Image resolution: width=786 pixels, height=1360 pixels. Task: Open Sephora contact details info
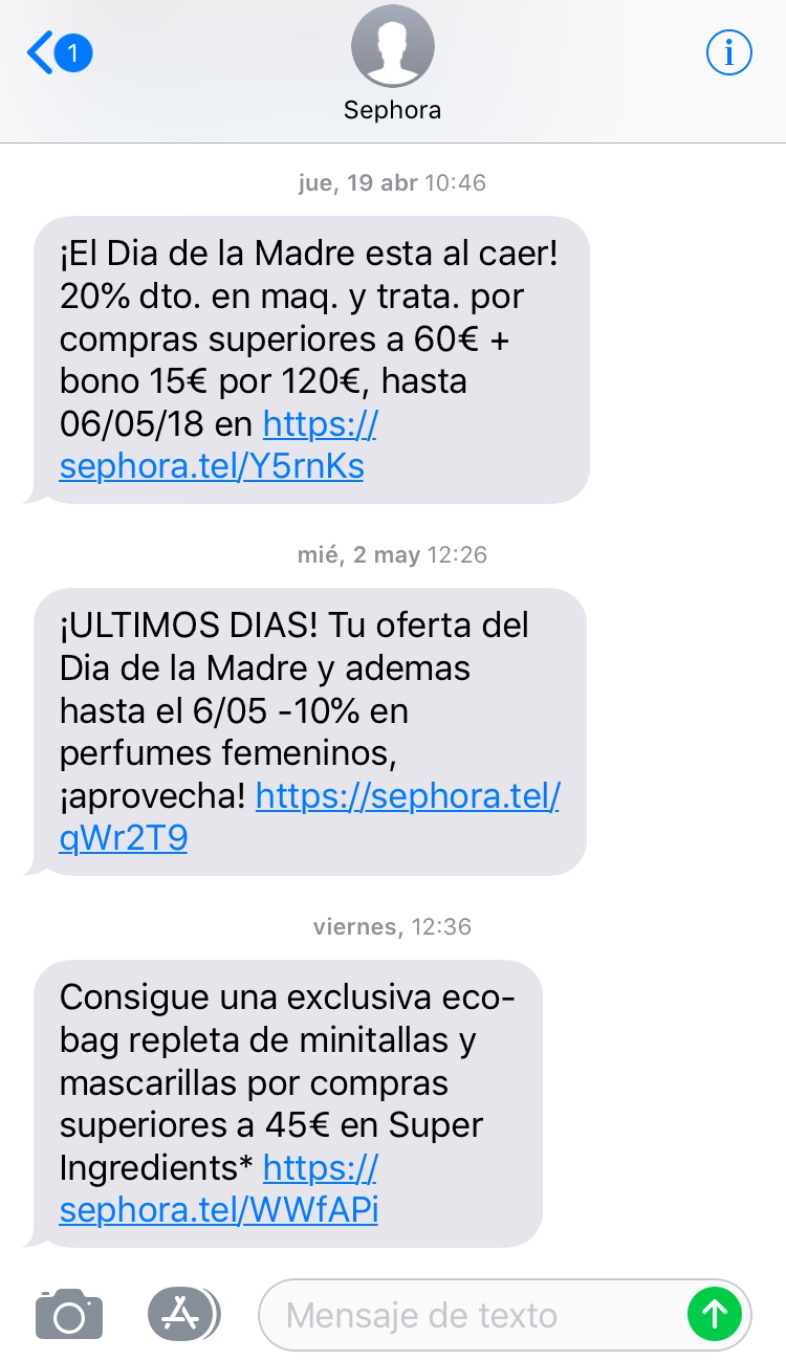(x=728, y=53)
